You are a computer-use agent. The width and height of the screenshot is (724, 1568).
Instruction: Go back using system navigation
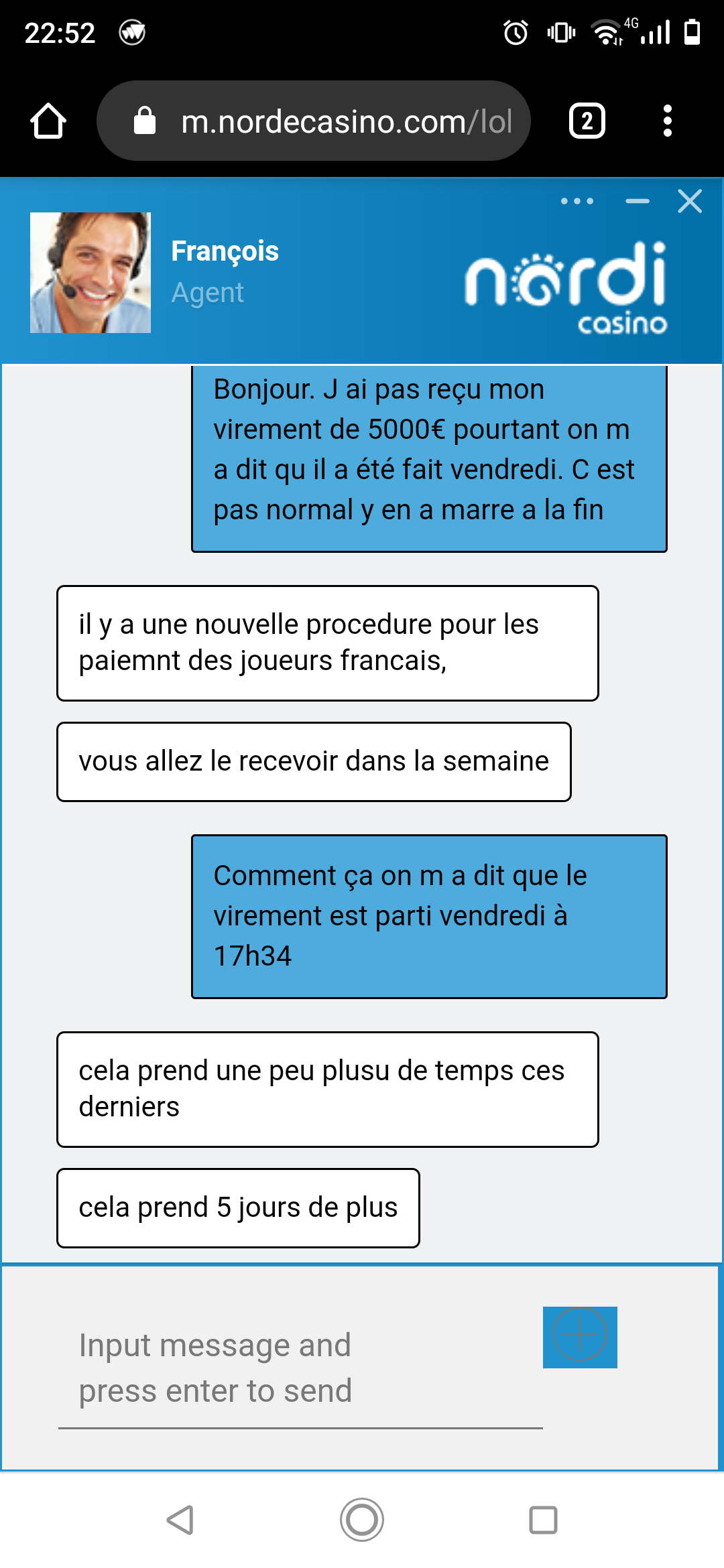pos(181,1520)
